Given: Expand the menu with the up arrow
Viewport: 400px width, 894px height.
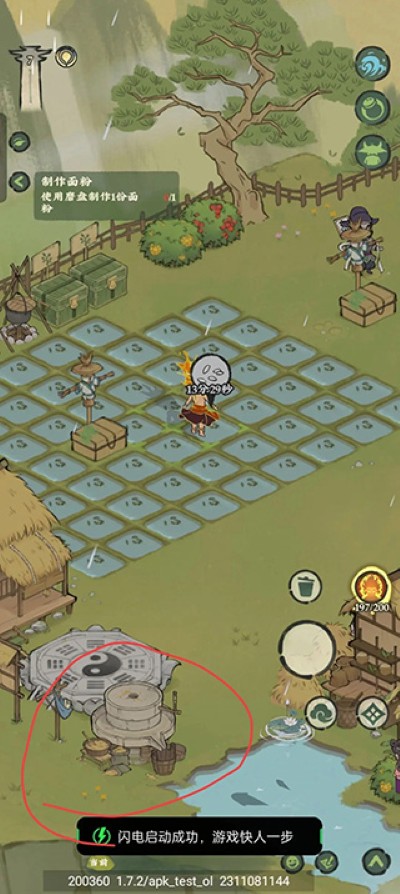Looking at the screenshot, I should [376, 862].
